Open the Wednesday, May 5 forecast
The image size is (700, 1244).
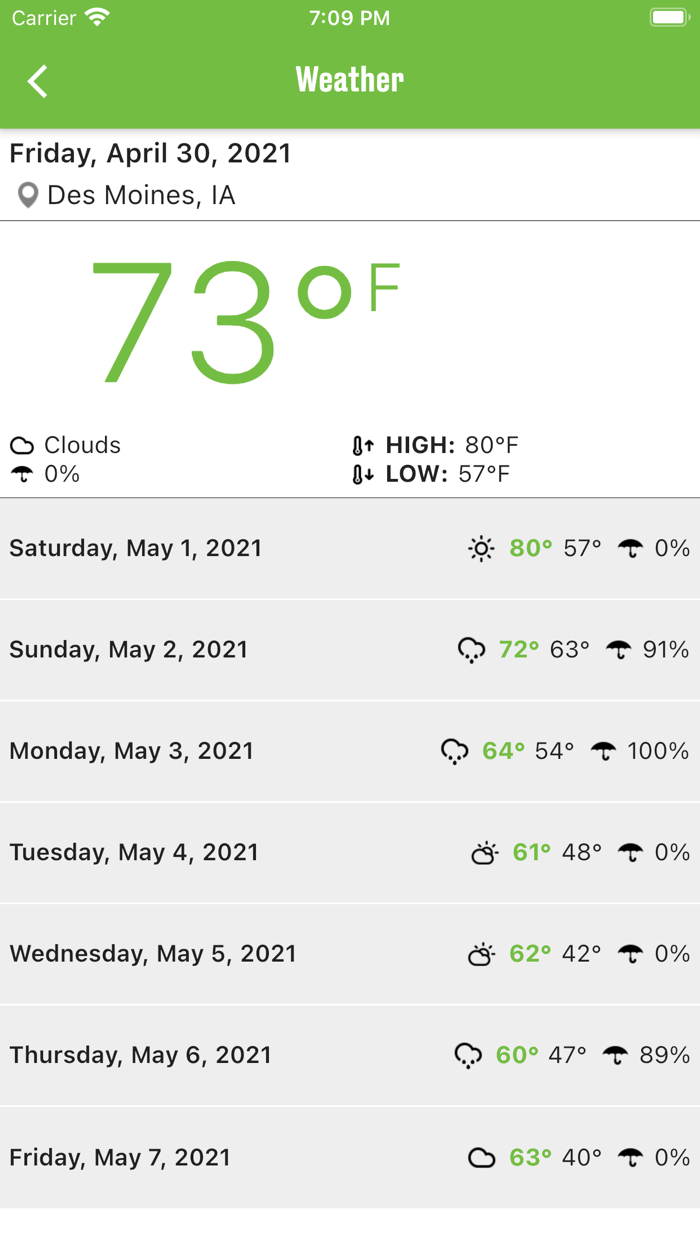[x=350, y=954]
